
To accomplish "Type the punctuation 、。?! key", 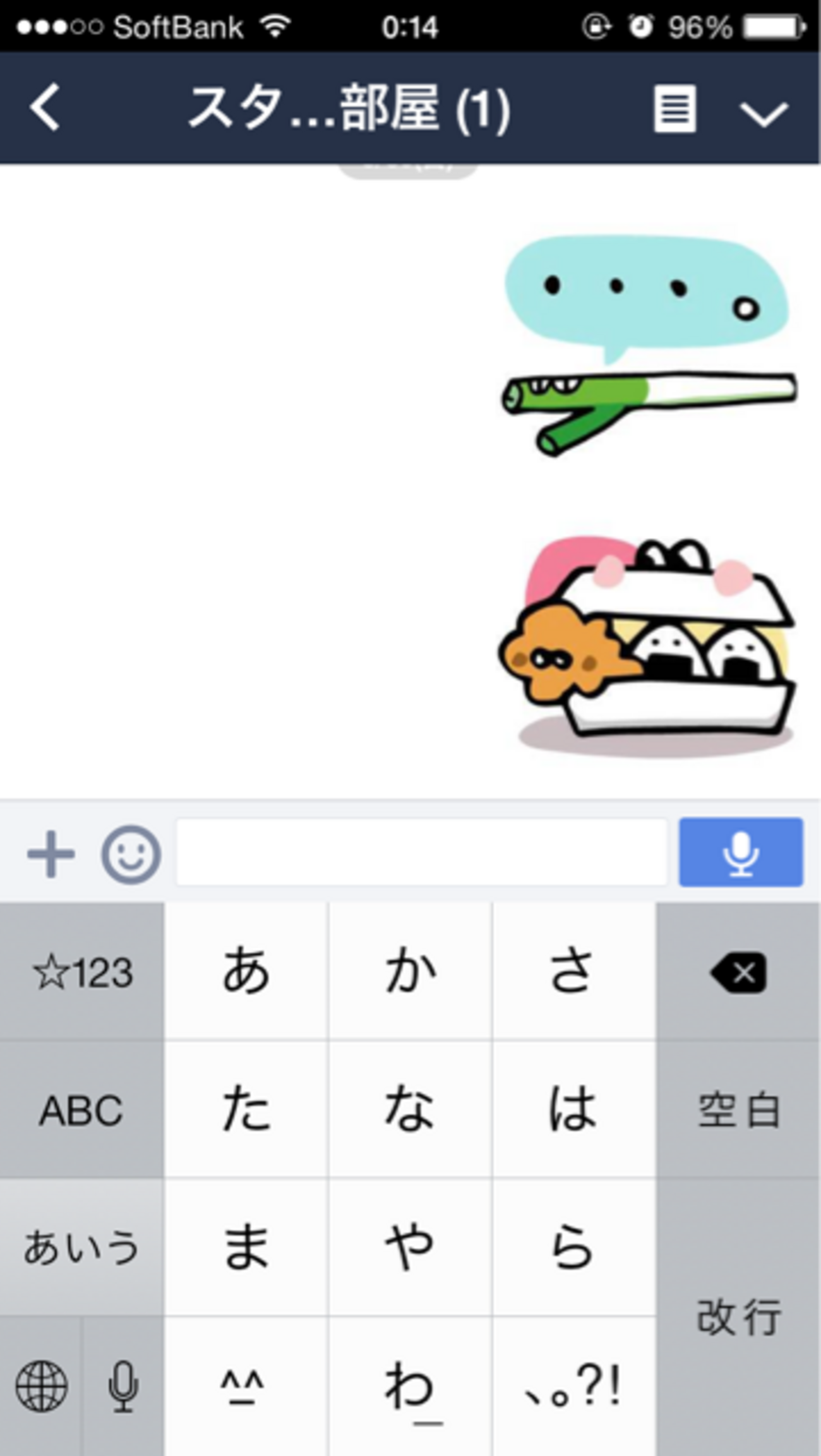I will pos(573,1387).
